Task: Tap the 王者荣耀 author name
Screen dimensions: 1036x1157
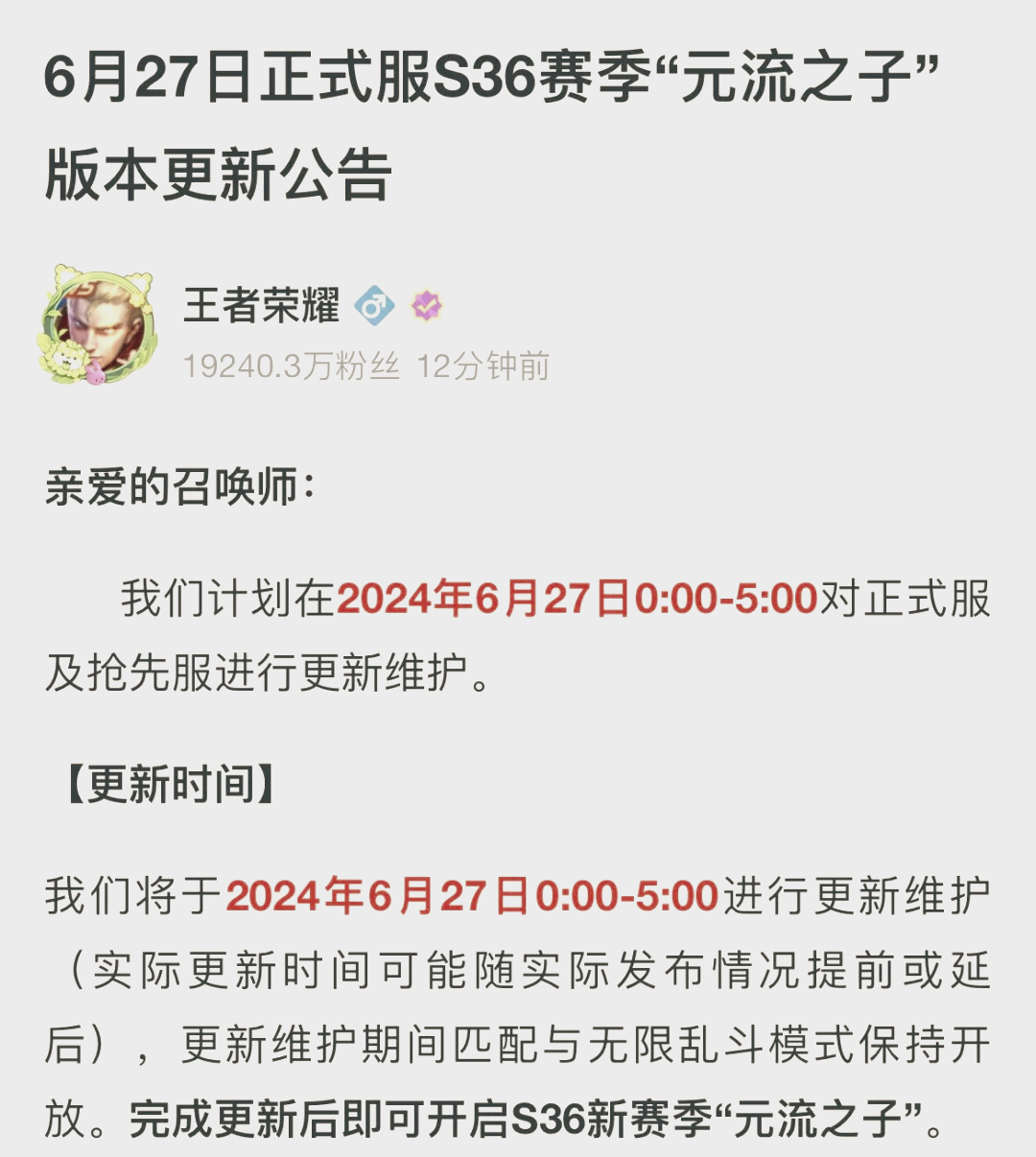Action: (x=261, y=306)
